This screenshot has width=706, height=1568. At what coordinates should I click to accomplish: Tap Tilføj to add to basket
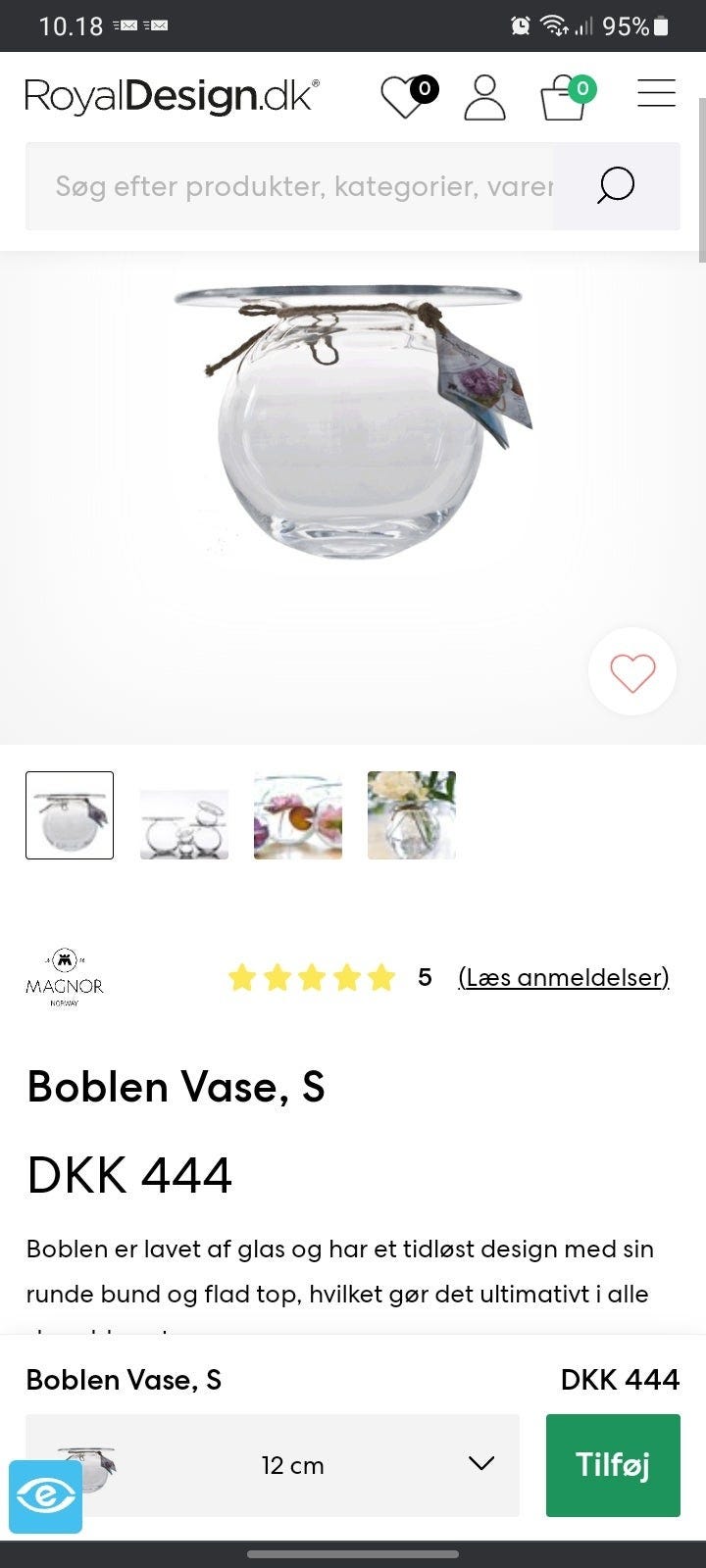tap(613, 1465)
